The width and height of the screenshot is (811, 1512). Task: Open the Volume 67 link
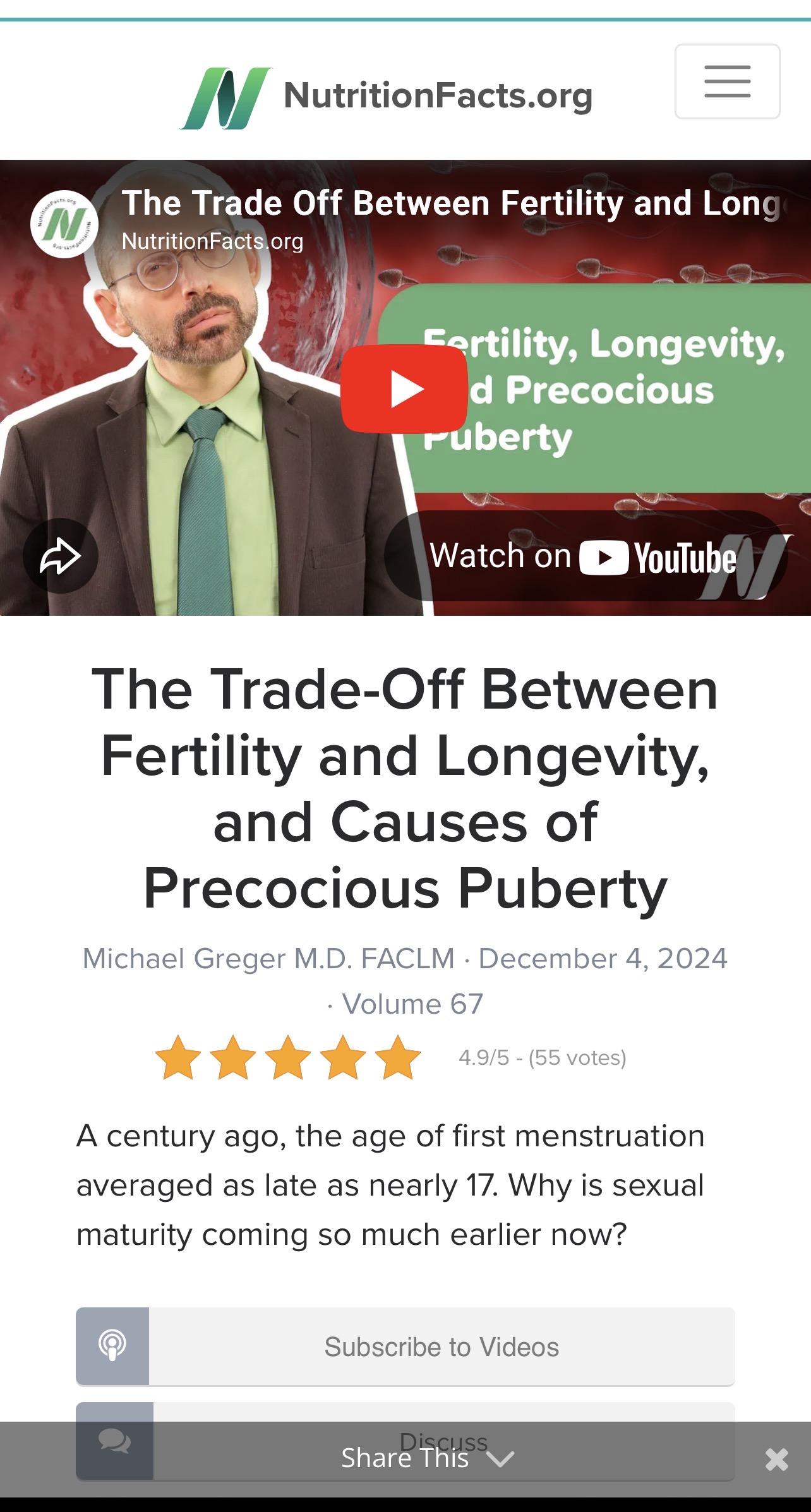pyautogui.click(x=412, y=1004)
